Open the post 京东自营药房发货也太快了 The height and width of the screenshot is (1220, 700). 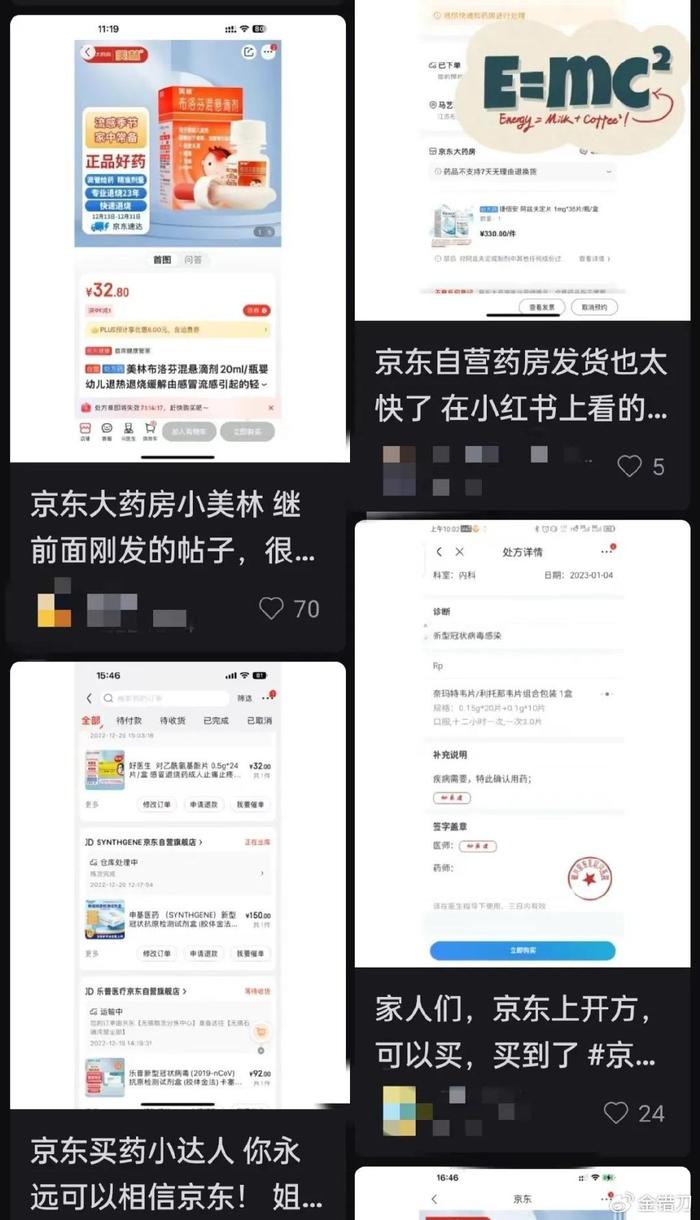[x=521, y=385]
